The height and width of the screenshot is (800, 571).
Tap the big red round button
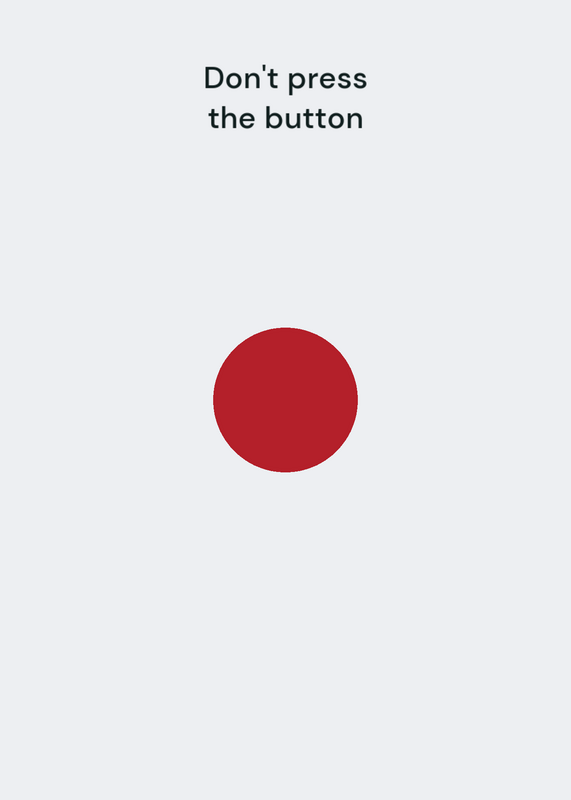pyautogui.click(x=285, y=400)
